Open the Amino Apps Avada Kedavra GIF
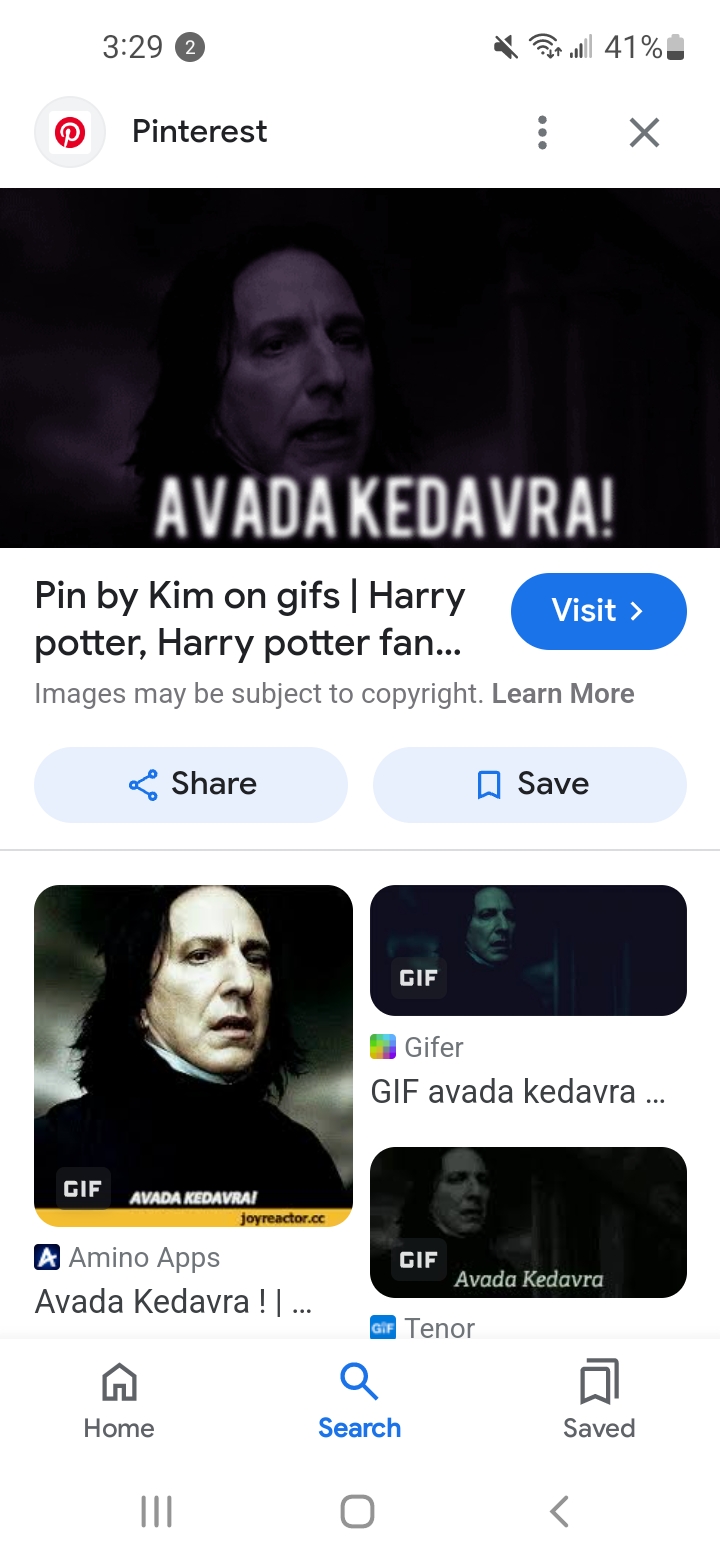720x1560 pixels. point(193,1055)
